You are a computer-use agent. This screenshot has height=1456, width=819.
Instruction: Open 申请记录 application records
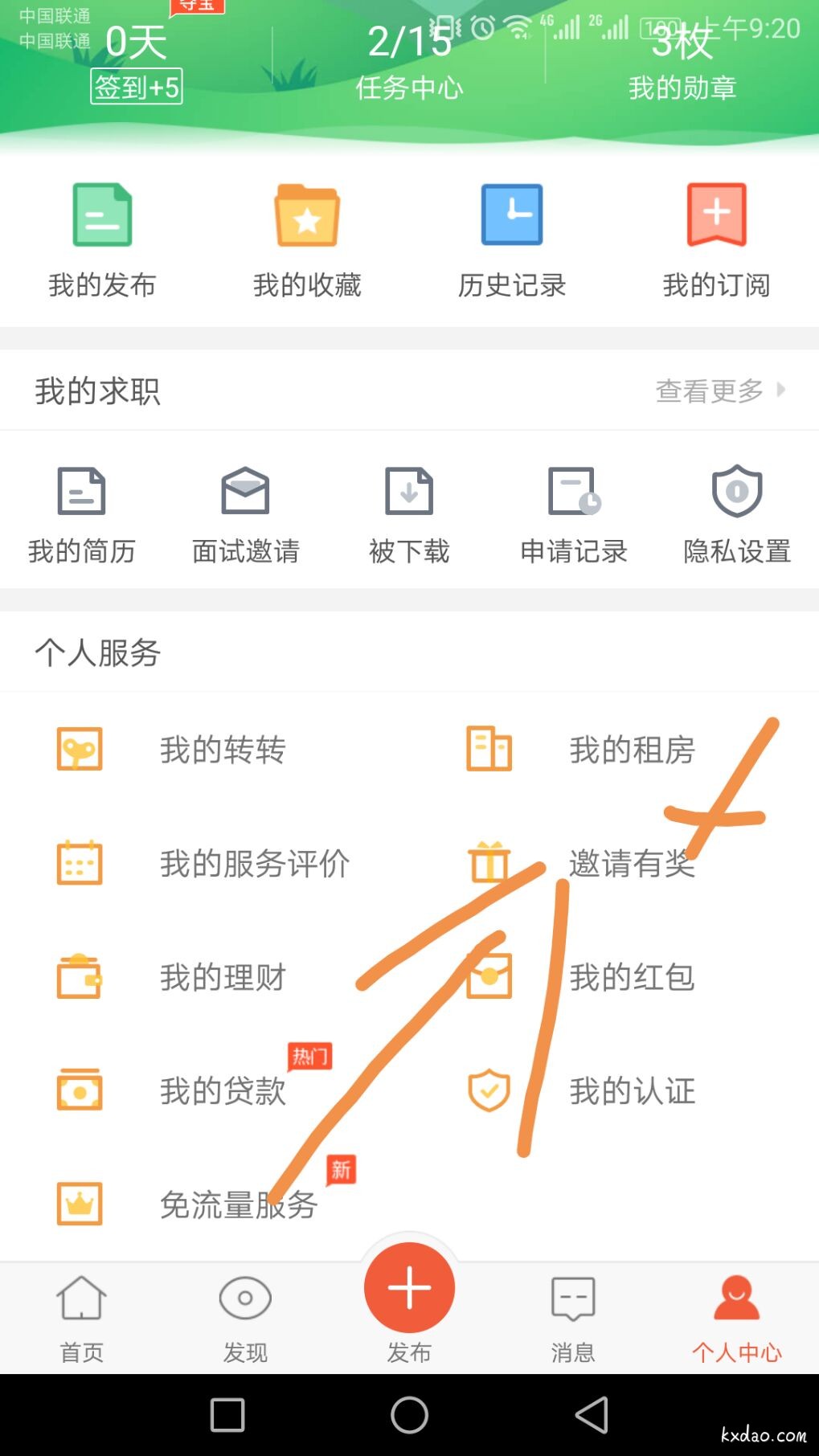(573, 514)
